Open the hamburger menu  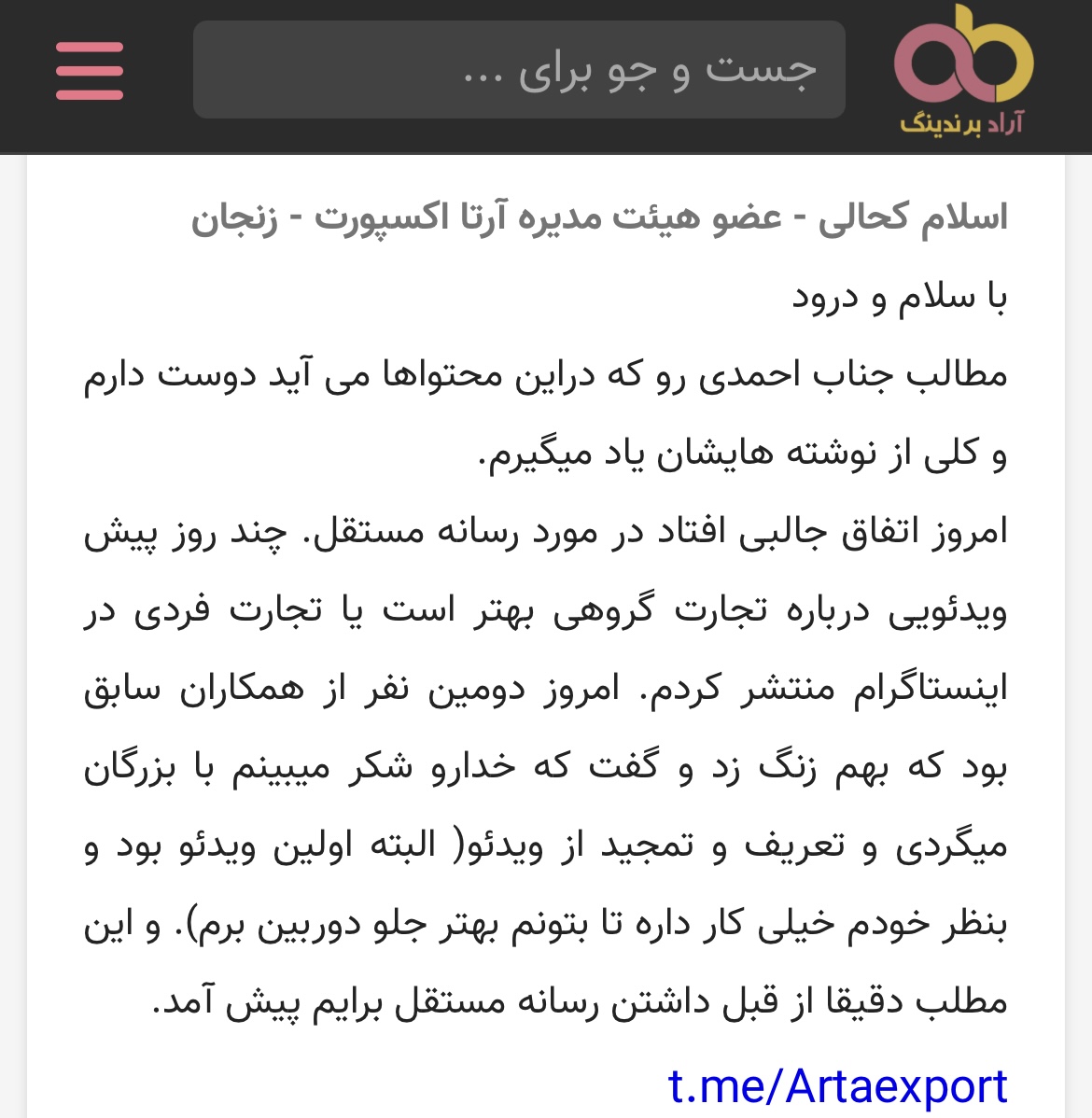point(90,71)
